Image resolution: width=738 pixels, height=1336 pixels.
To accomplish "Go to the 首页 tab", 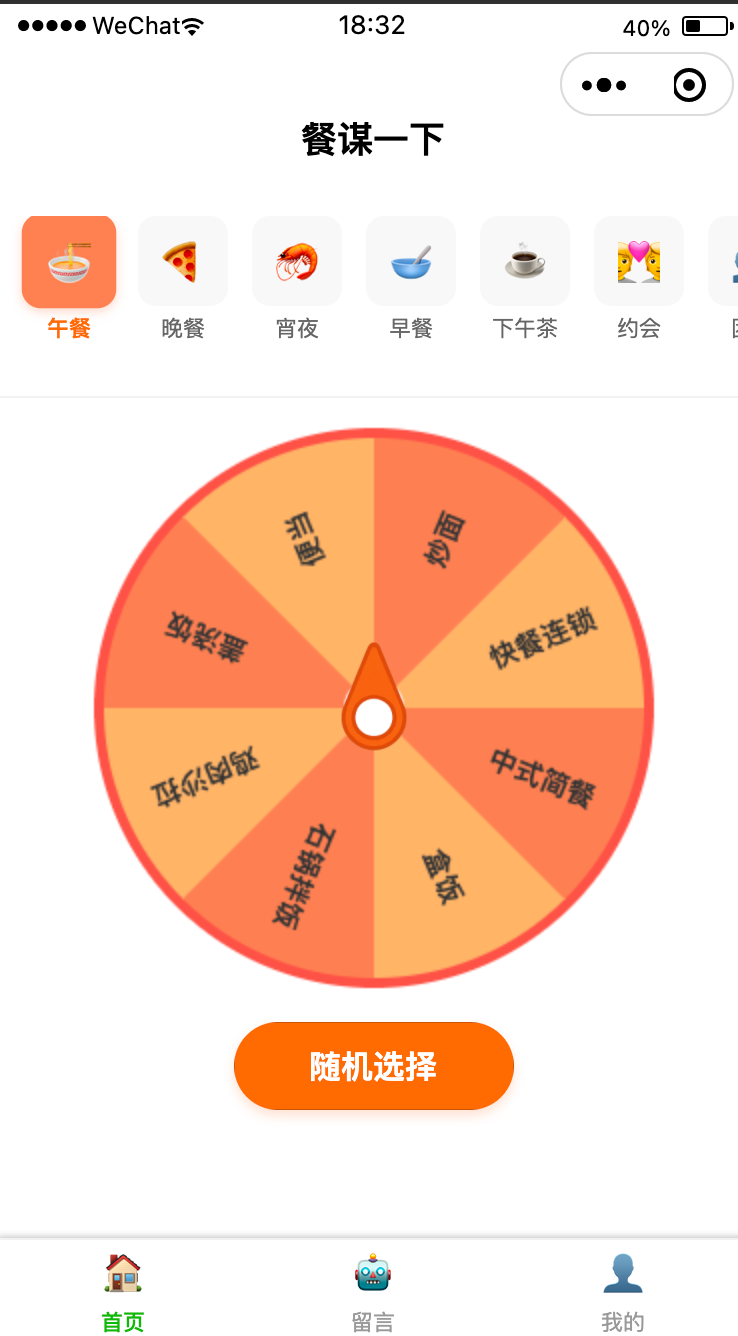I will (123, 1290).
